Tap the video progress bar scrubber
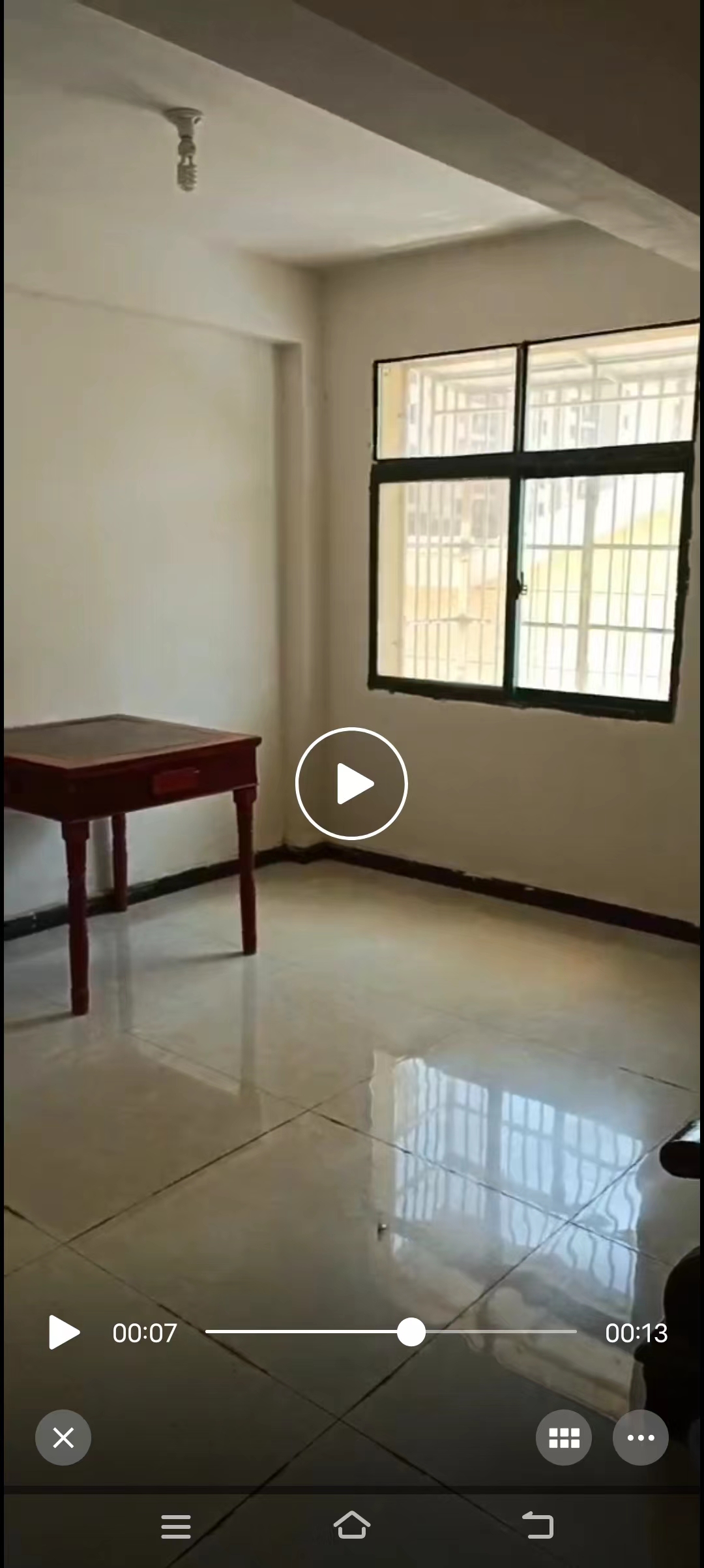704x1568 pixels. click(411, 1332)
